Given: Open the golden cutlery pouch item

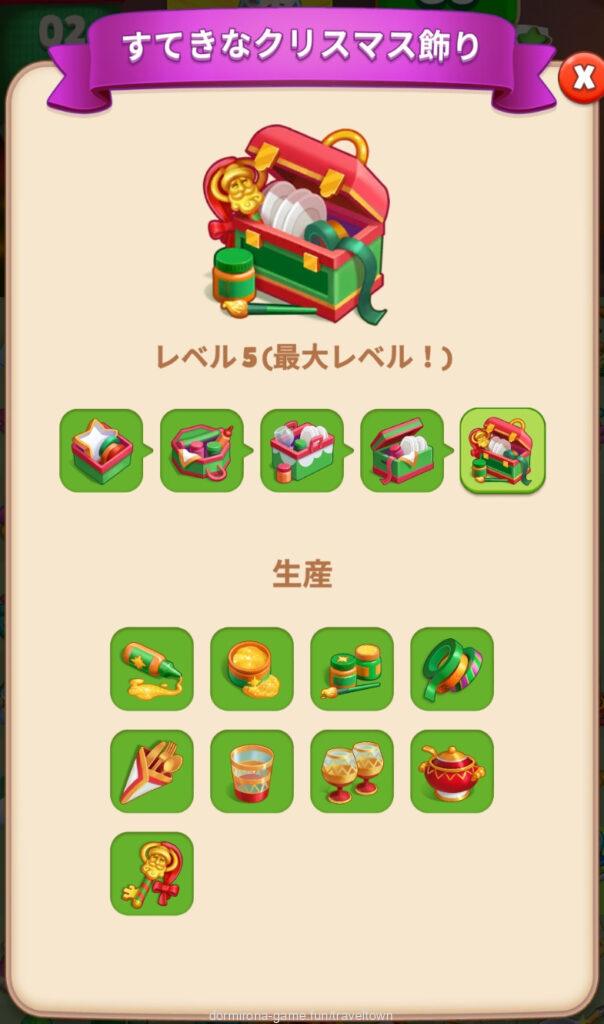Looking at the screenshot, I should (152, 770).
